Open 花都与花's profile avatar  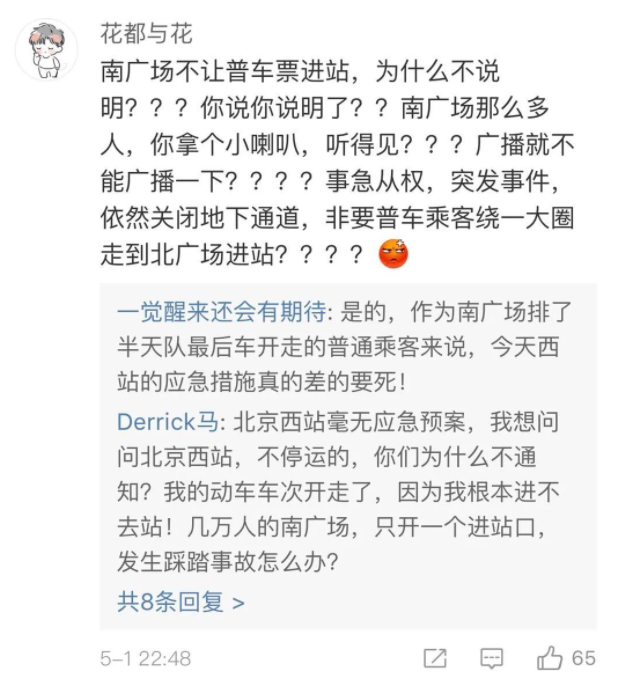[x=48, y=49]
